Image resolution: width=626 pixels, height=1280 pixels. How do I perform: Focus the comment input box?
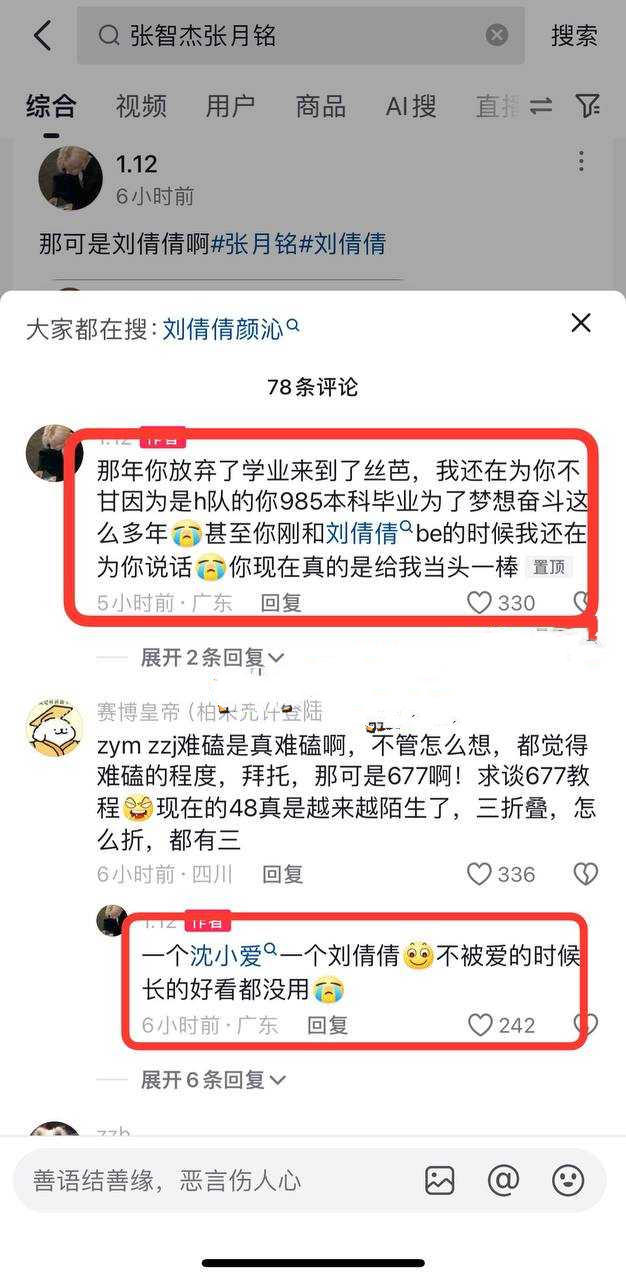[200, 1180]
